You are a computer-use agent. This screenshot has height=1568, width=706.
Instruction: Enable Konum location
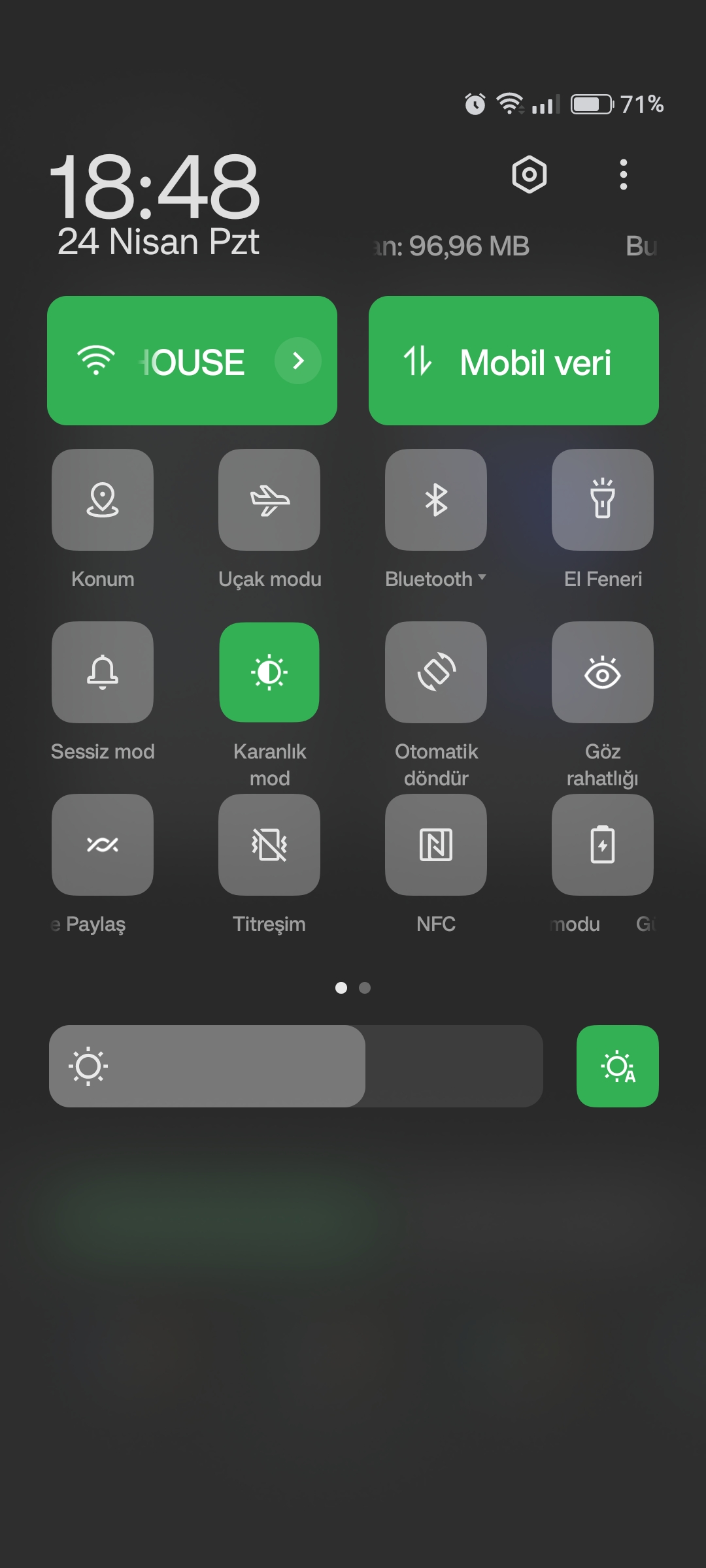coord(103,500)
